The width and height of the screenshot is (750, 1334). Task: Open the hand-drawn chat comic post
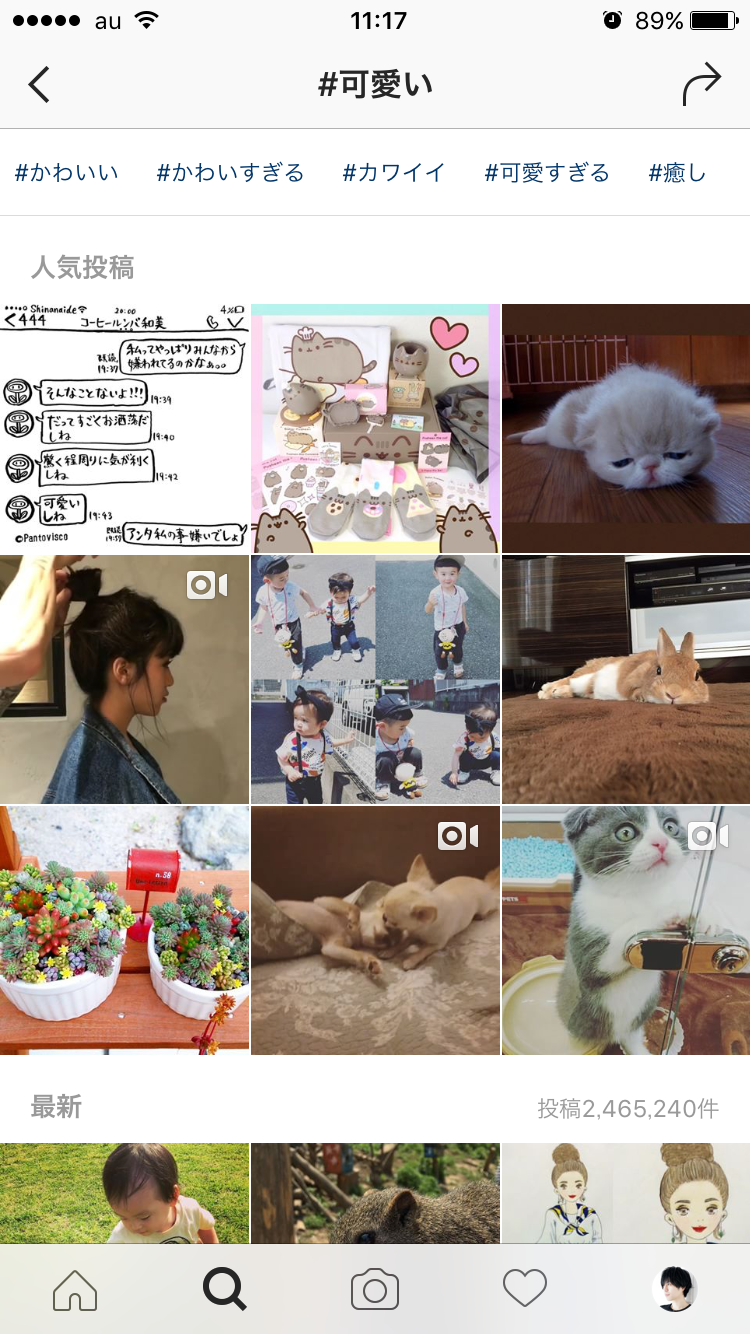coord(124,428)
